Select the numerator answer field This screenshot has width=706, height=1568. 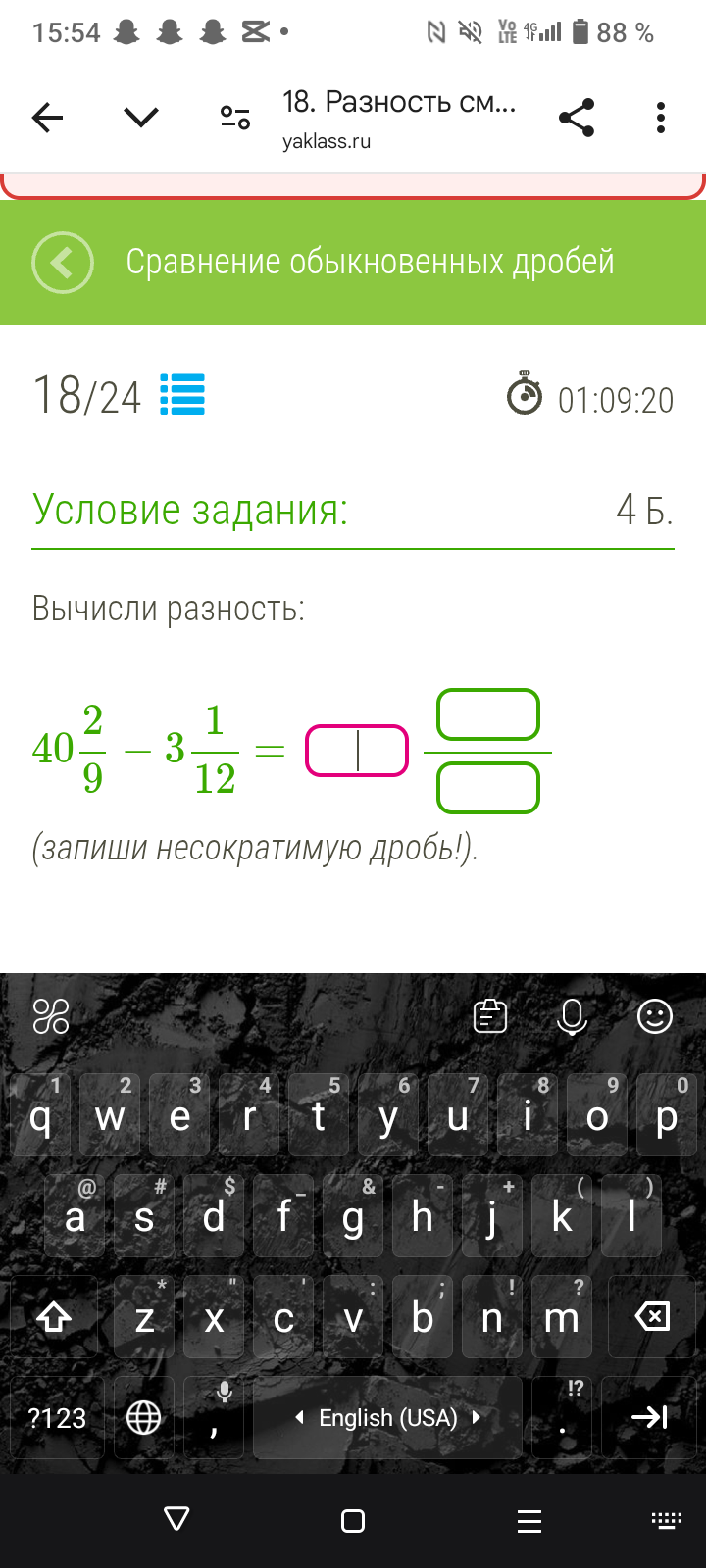[x=488, y=714]
